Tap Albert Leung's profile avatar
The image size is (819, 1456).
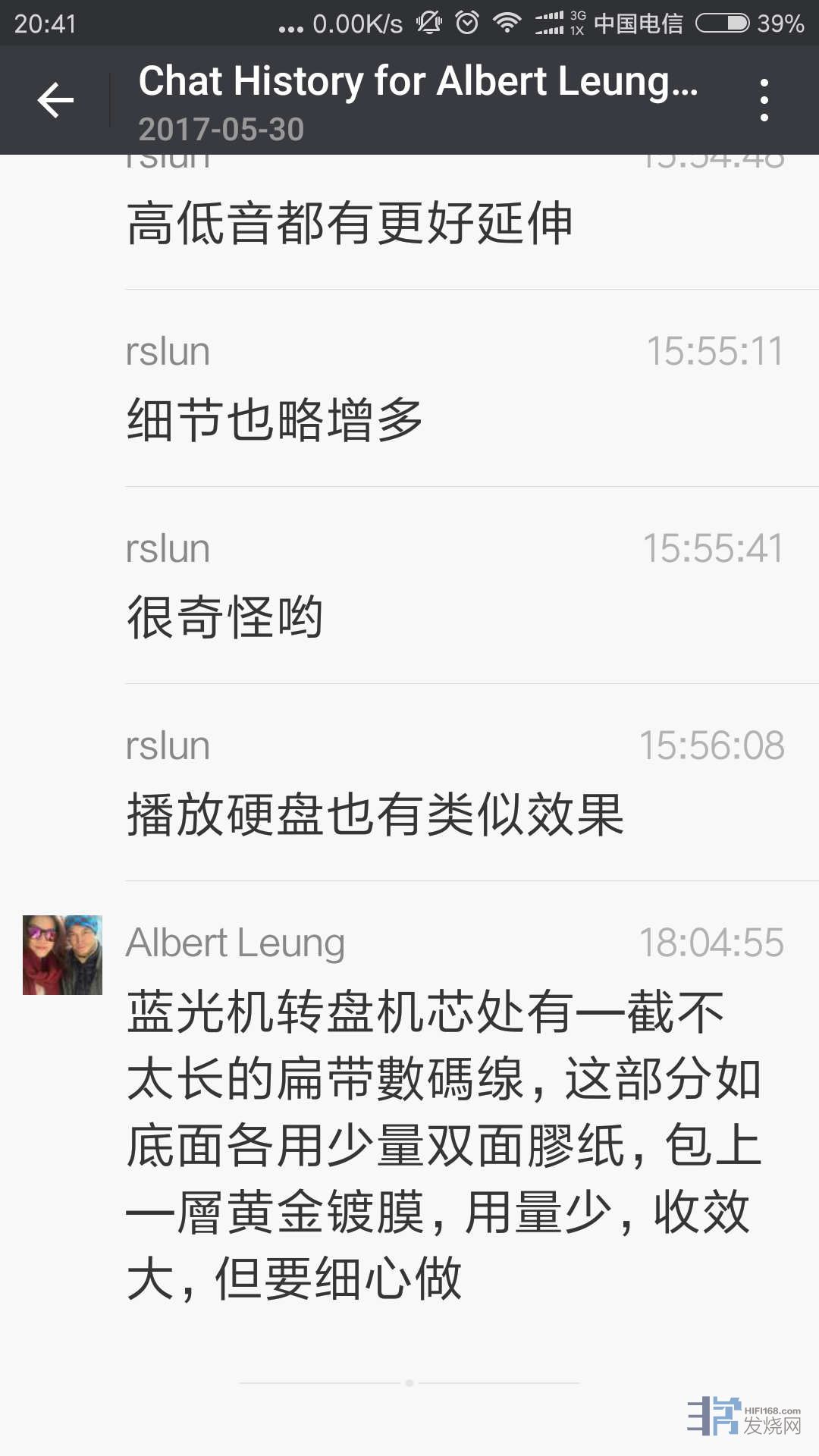click(x=62, y=955)
